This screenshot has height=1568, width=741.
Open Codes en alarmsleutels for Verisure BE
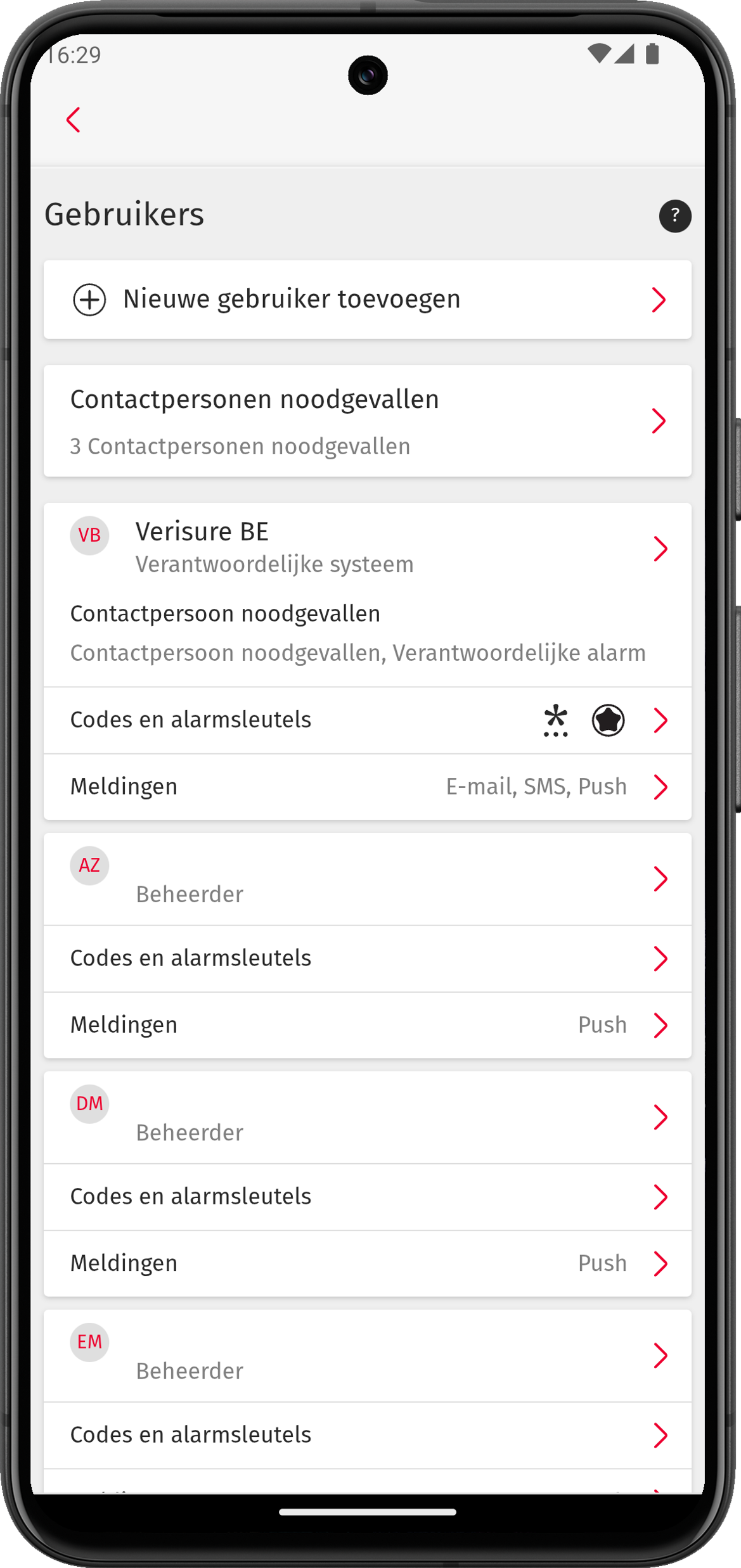367,720
